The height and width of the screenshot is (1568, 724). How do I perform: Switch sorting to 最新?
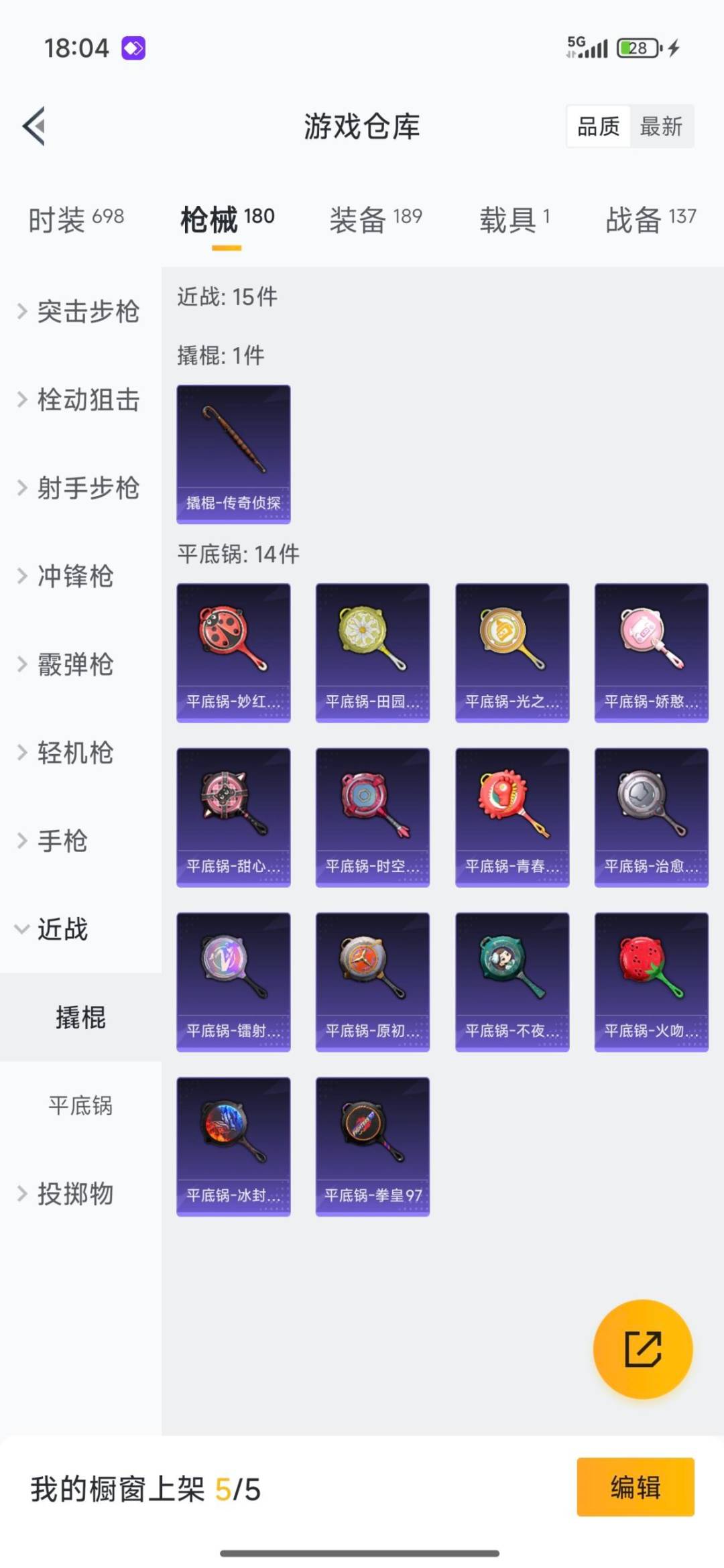pos(661,127)
